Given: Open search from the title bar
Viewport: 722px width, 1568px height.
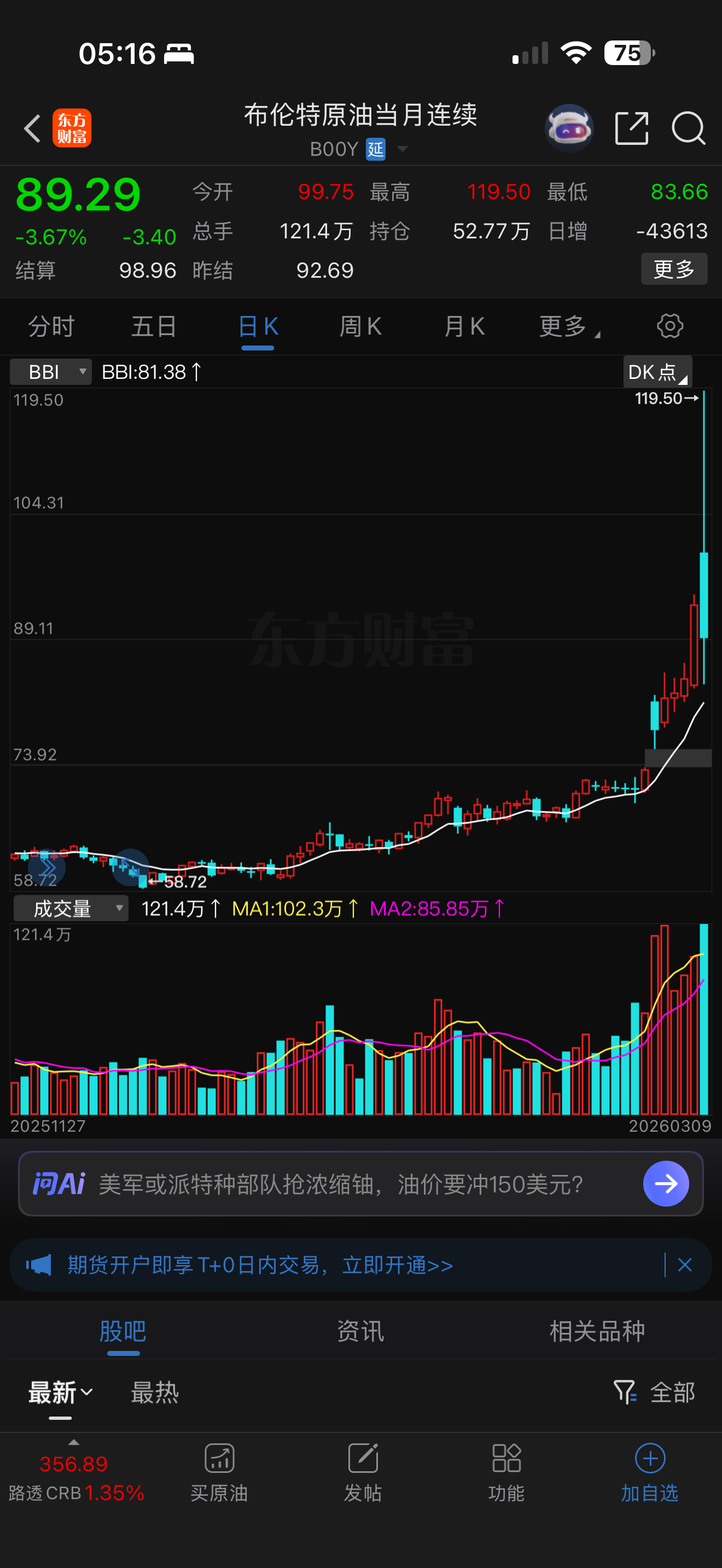Looking at the screenshot, I should coord(688,128).
